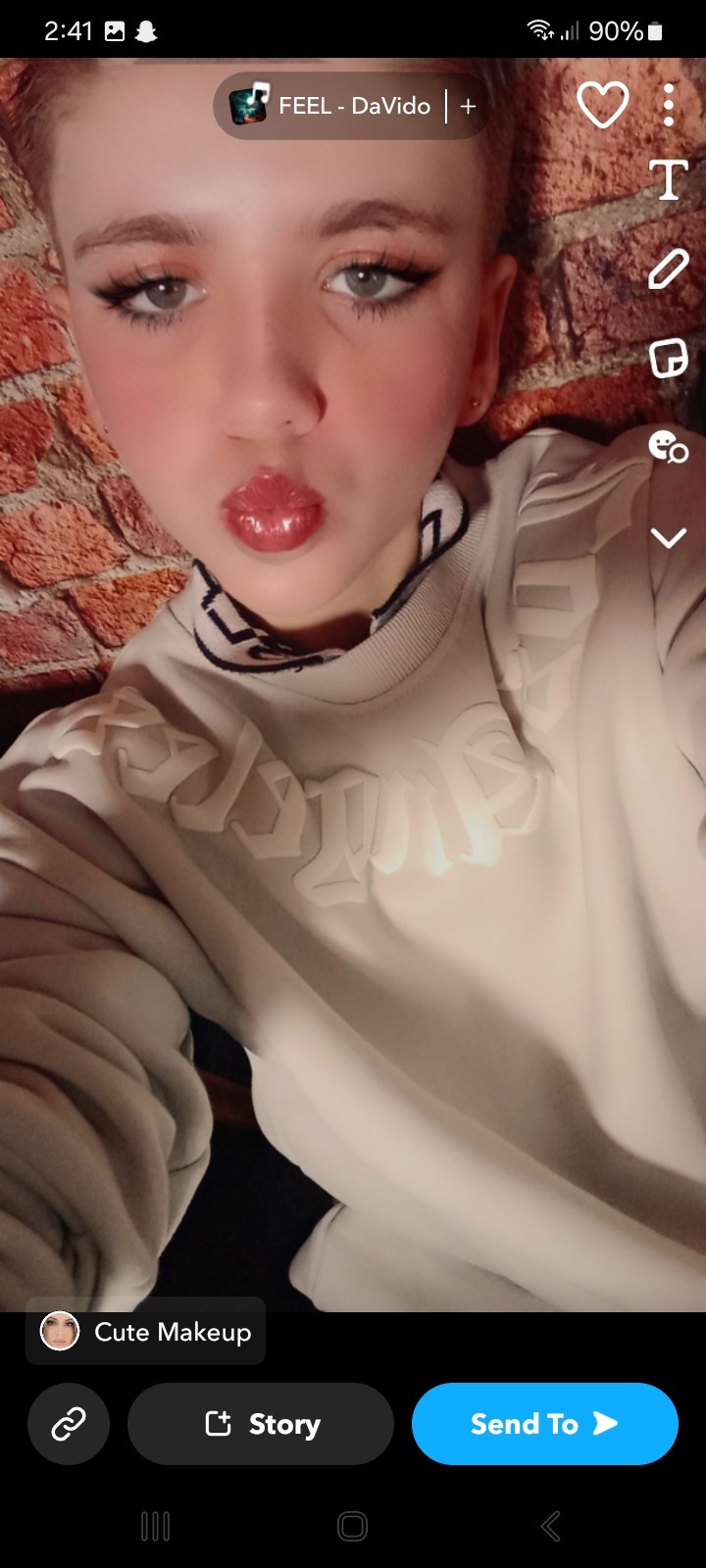Open the sticker picker

[x=669, y=358]
